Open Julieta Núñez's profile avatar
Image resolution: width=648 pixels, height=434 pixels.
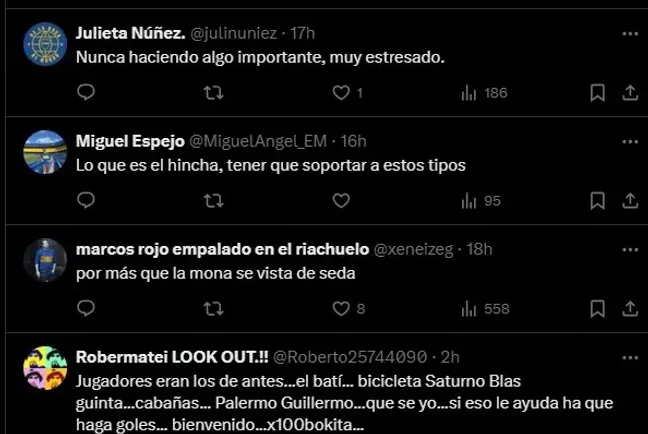[45, 43]
